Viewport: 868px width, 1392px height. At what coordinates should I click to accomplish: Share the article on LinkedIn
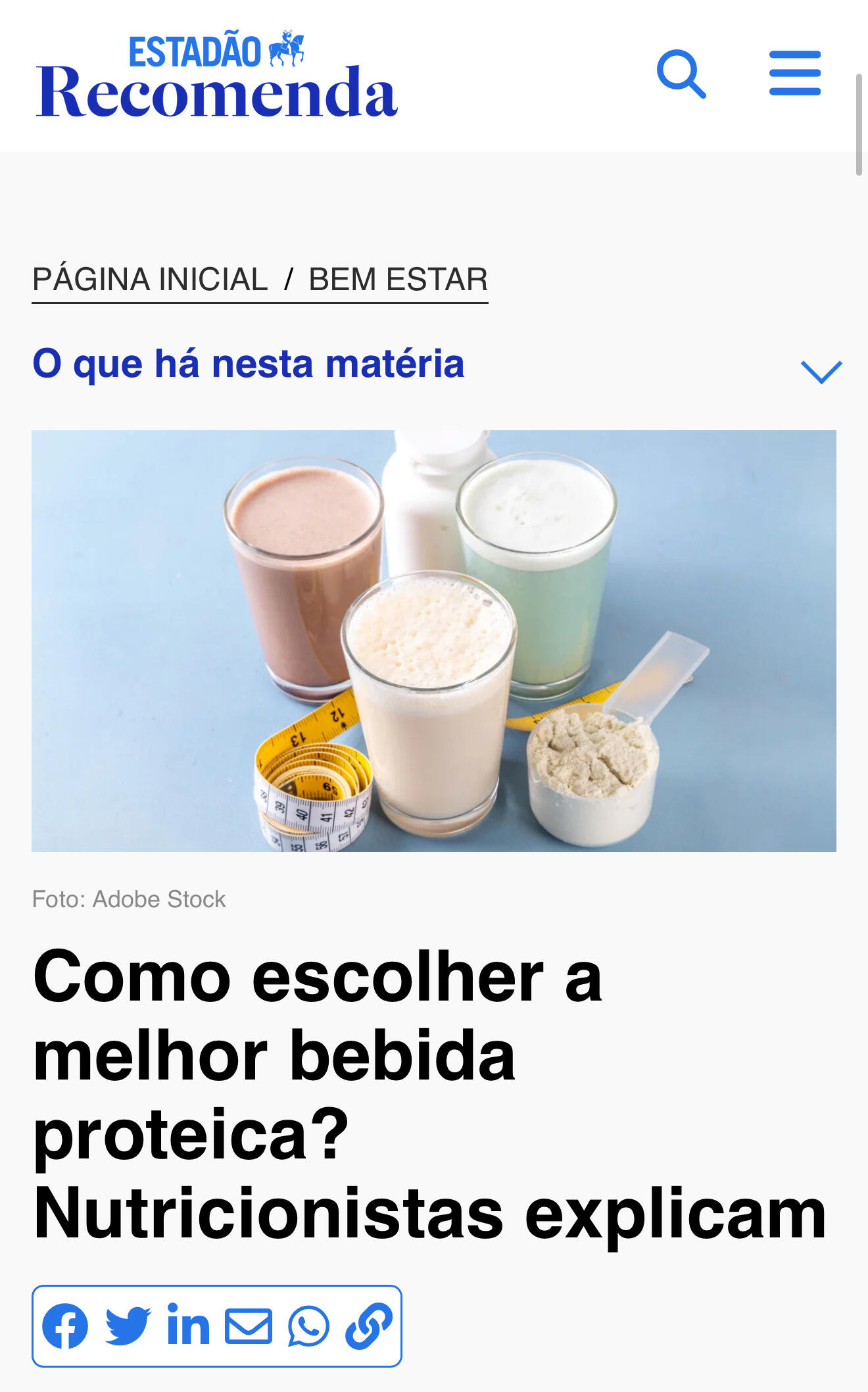(189, 1325)
